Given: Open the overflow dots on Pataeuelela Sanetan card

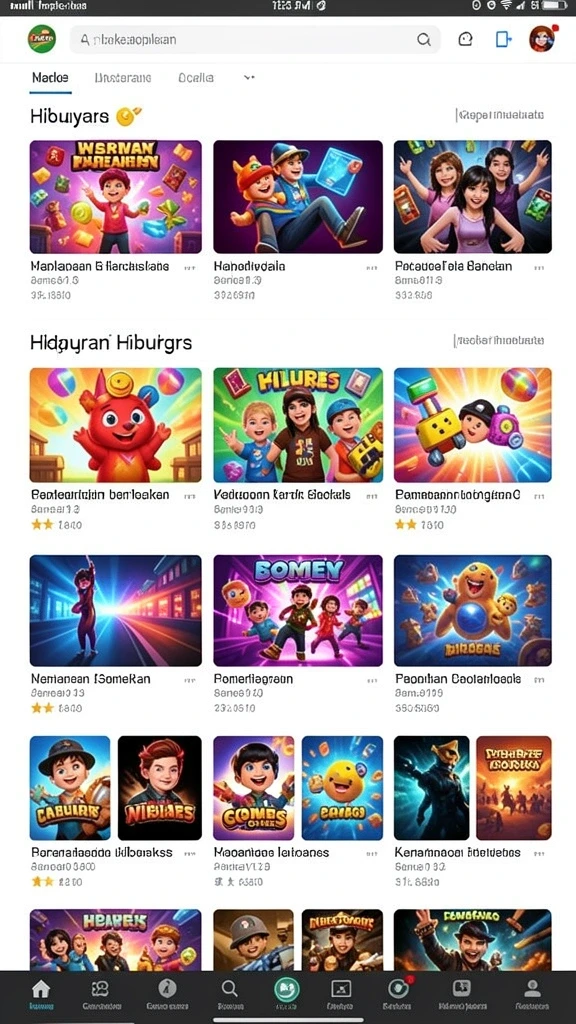Looking at the screenshot, I should click(x=539, y=268).
